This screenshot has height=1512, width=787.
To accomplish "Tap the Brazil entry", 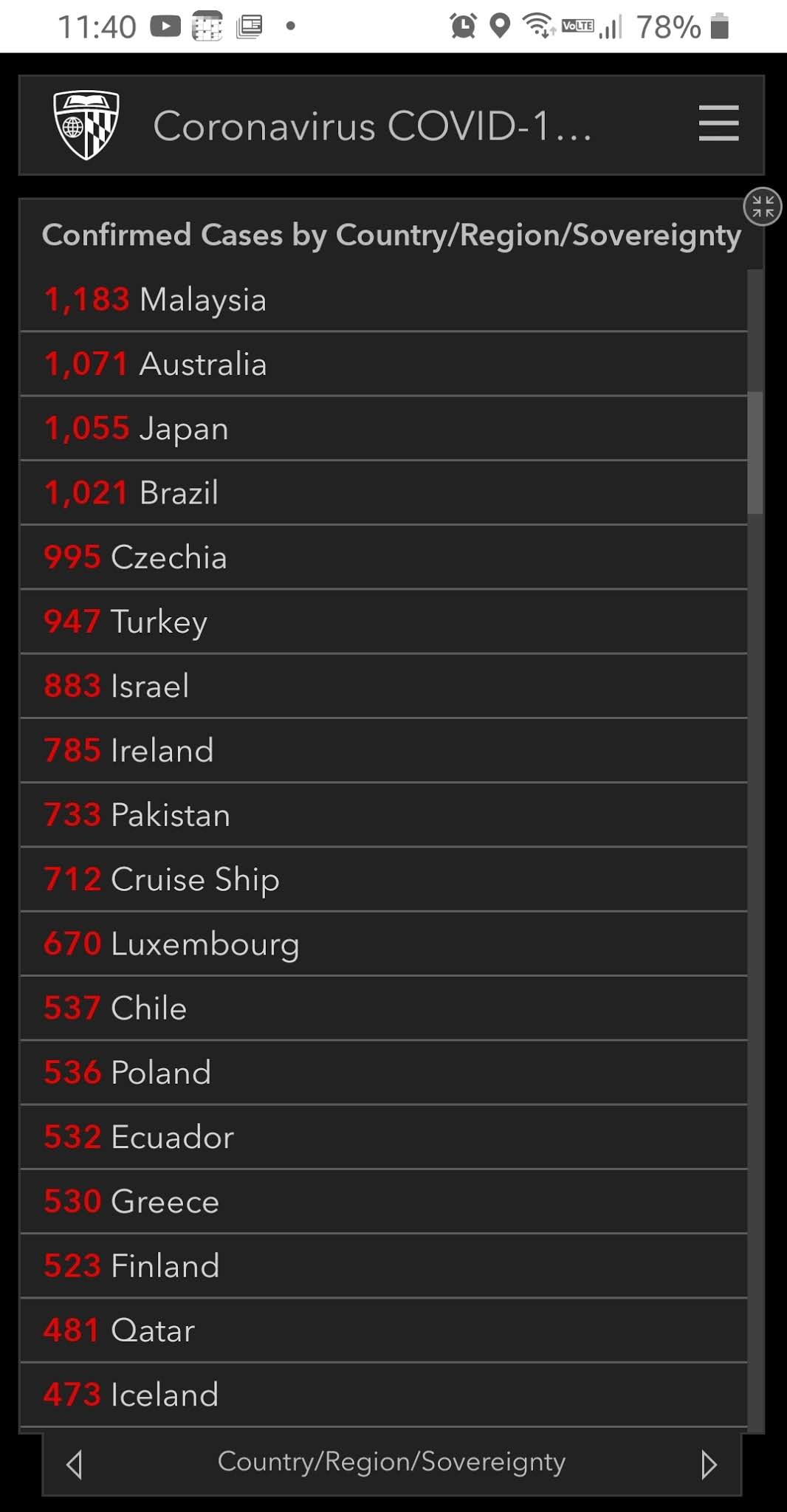I will (383, 493).
